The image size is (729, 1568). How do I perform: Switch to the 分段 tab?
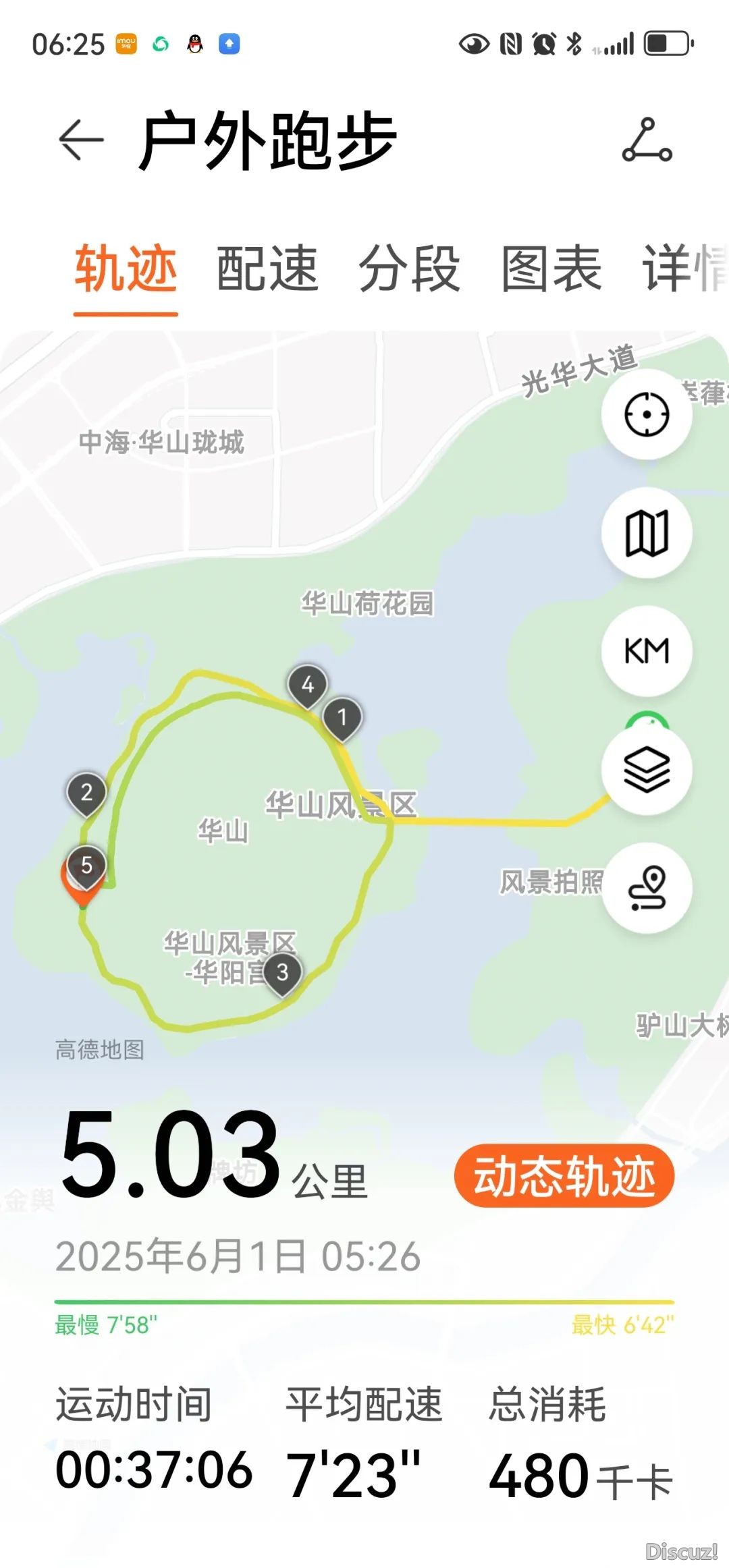(409, 269)
